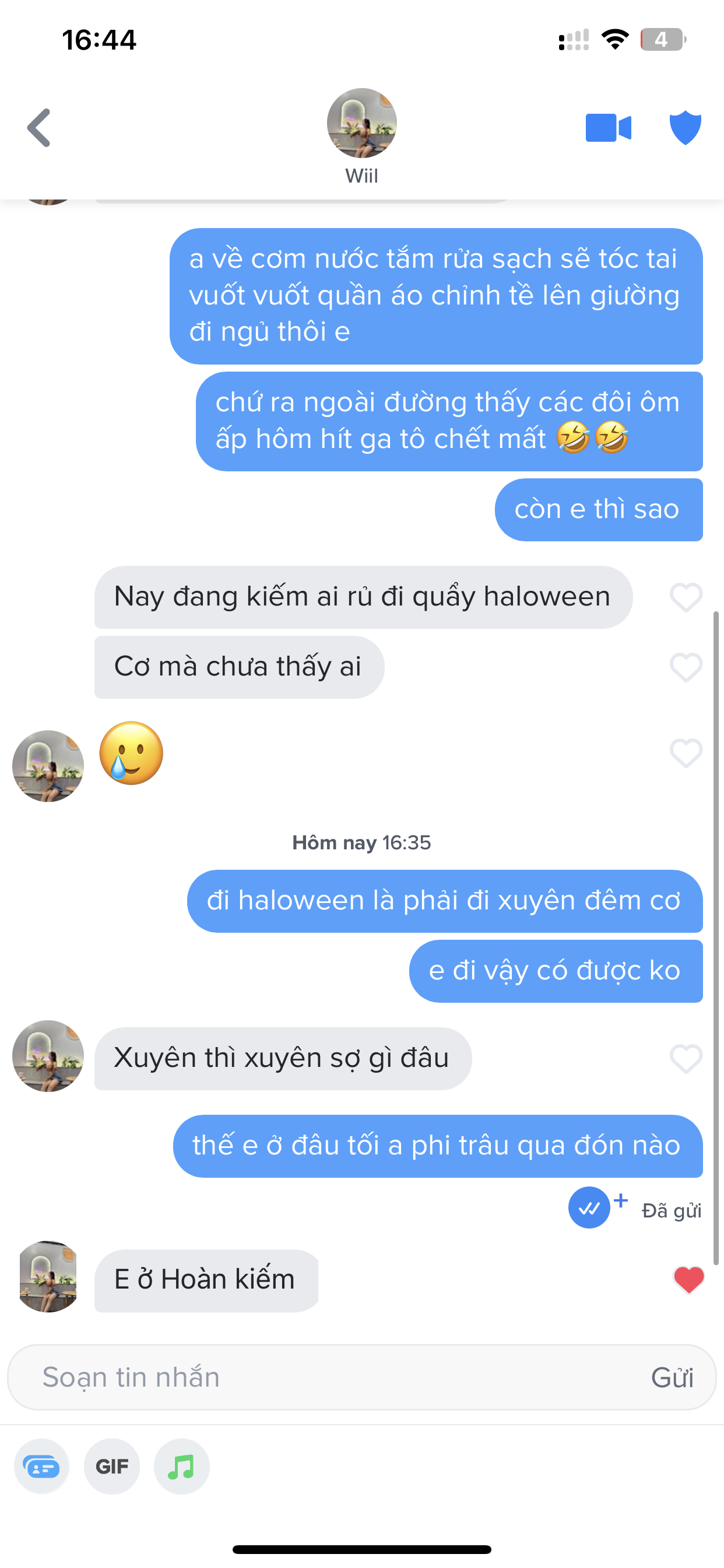Image resolution: width=724 pixels, height=1568 pixels.
Task: Tap the read receipts check icon
Action: (x=589, y=1207)
